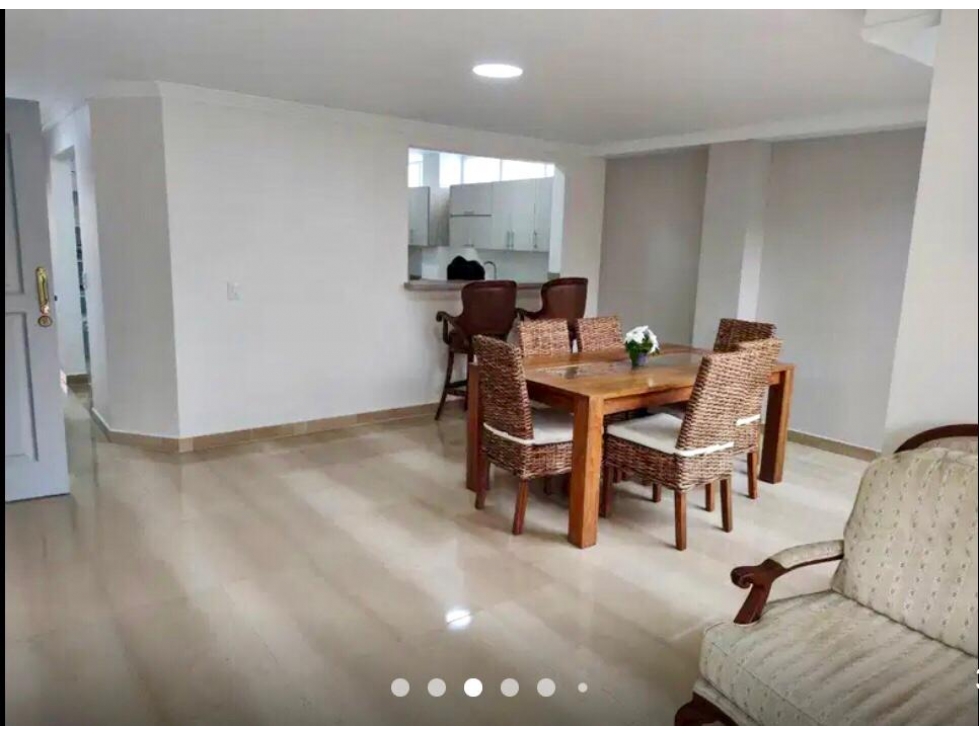Go to the fourth photo indicator dot

tap(510, 687)
